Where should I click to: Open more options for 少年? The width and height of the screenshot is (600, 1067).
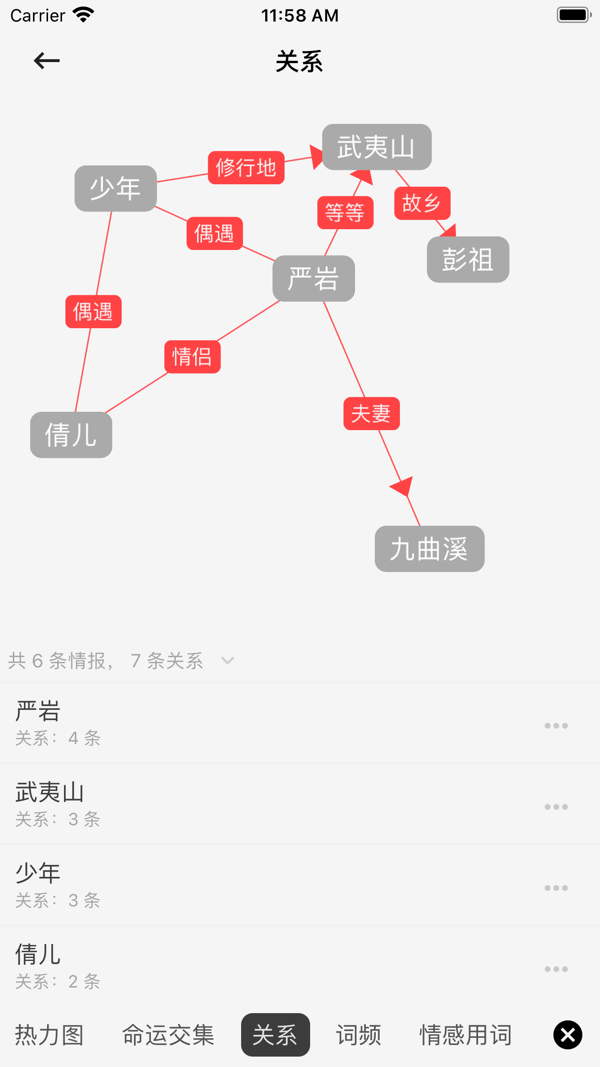point(556,887)
